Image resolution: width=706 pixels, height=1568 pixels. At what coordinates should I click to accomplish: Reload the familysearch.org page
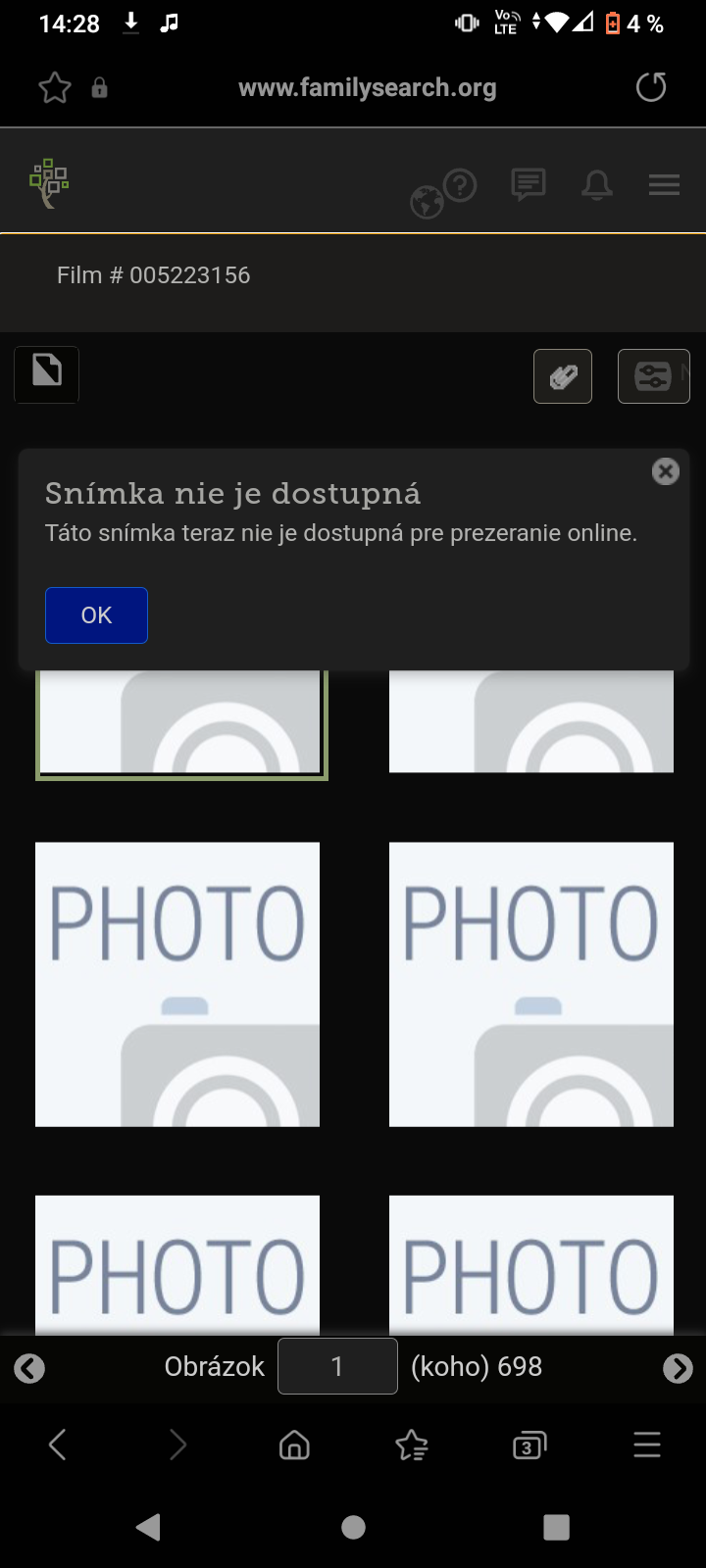point(651,88)
